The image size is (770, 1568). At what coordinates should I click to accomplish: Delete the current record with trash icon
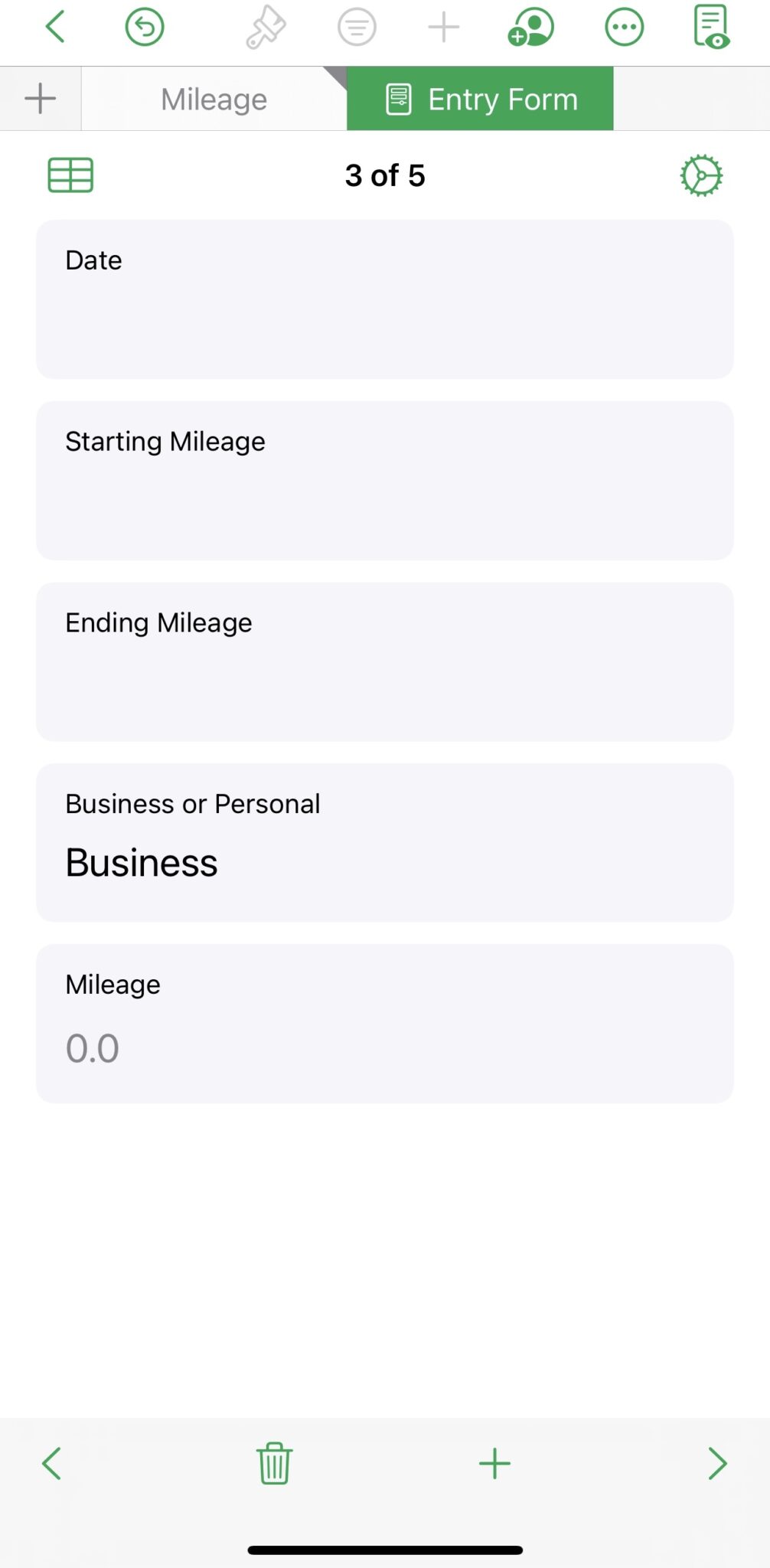point(273,1462)
